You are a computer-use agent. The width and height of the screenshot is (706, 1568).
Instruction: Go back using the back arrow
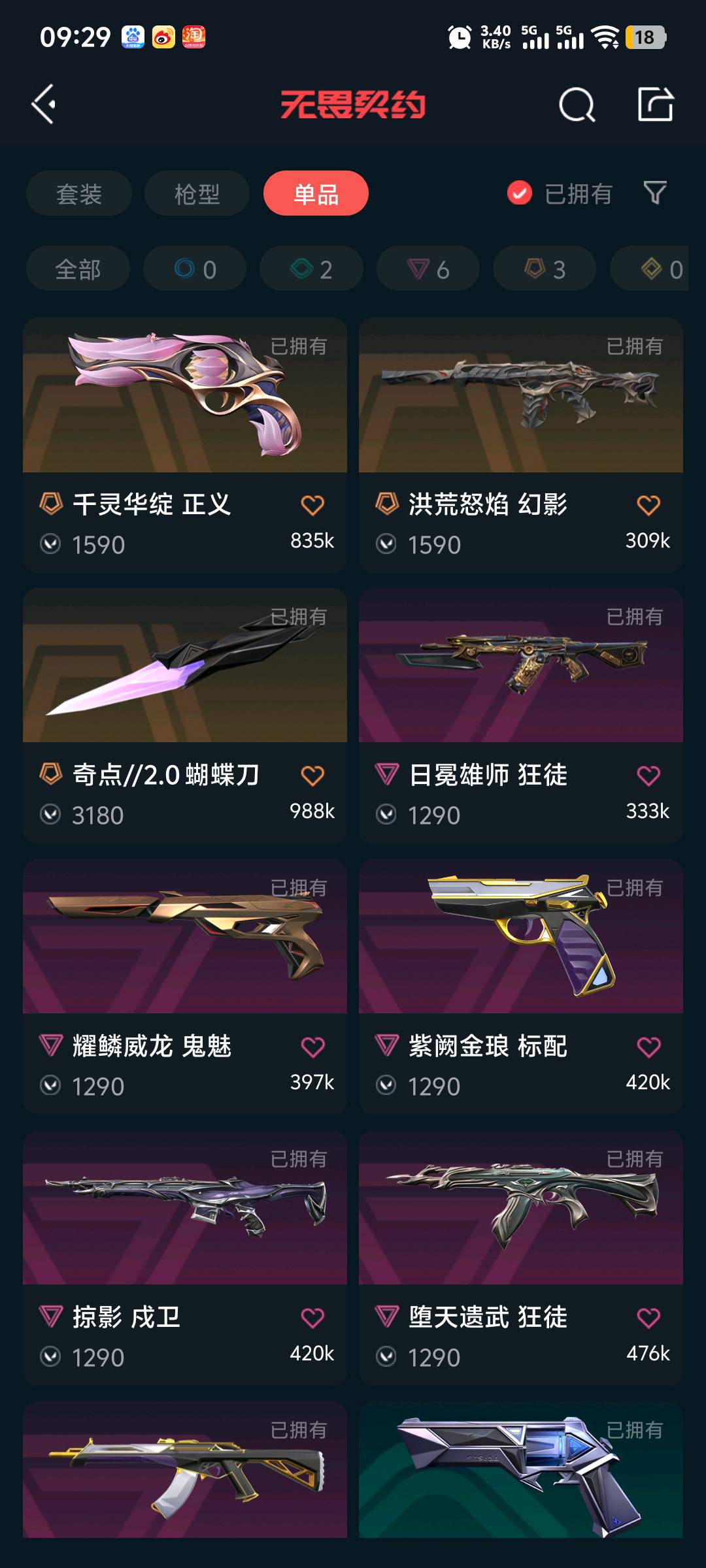pos(44,105)
